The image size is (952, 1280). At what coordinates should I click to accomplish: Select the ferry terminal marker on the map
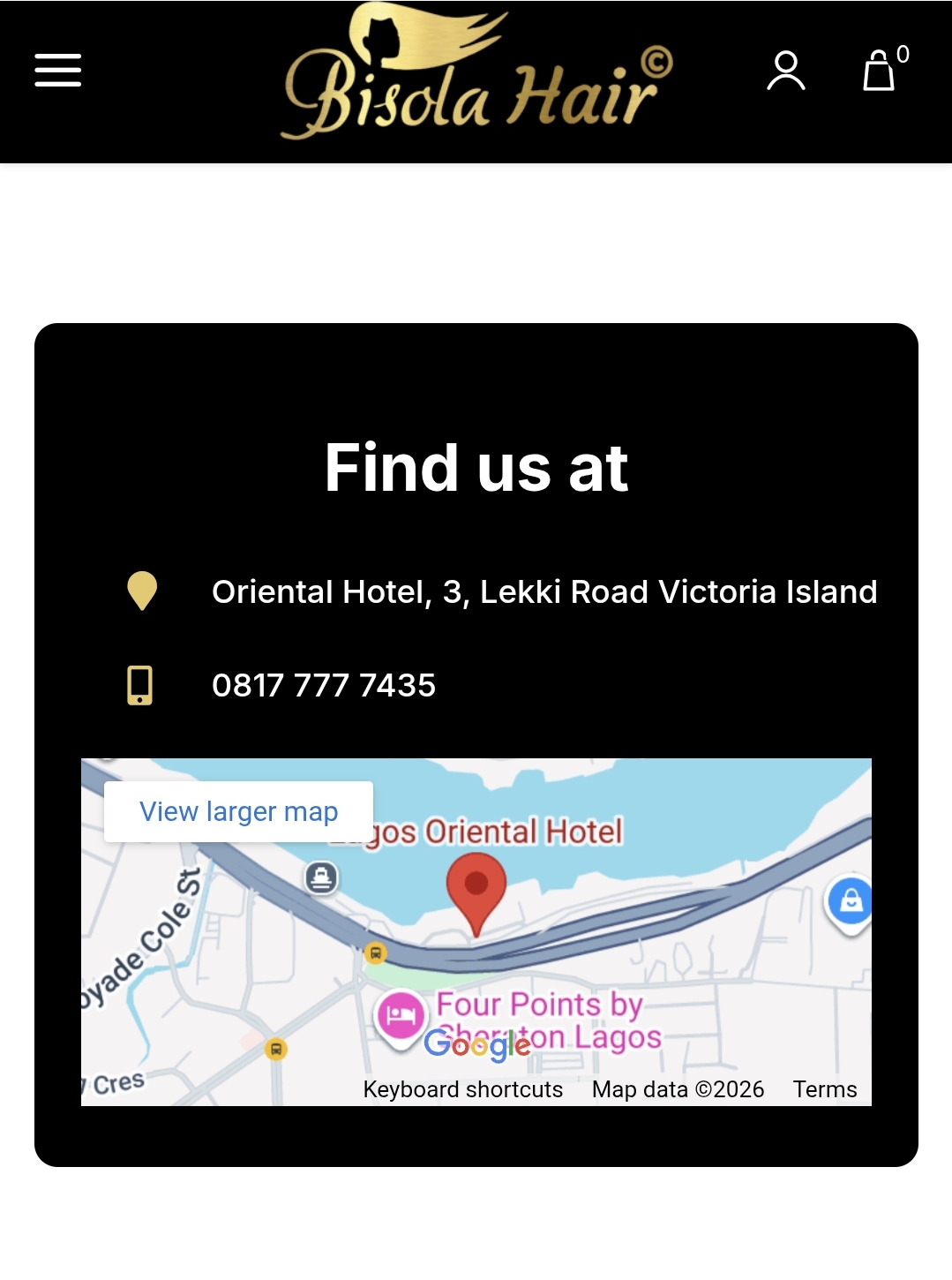click(x=322, y=877)
